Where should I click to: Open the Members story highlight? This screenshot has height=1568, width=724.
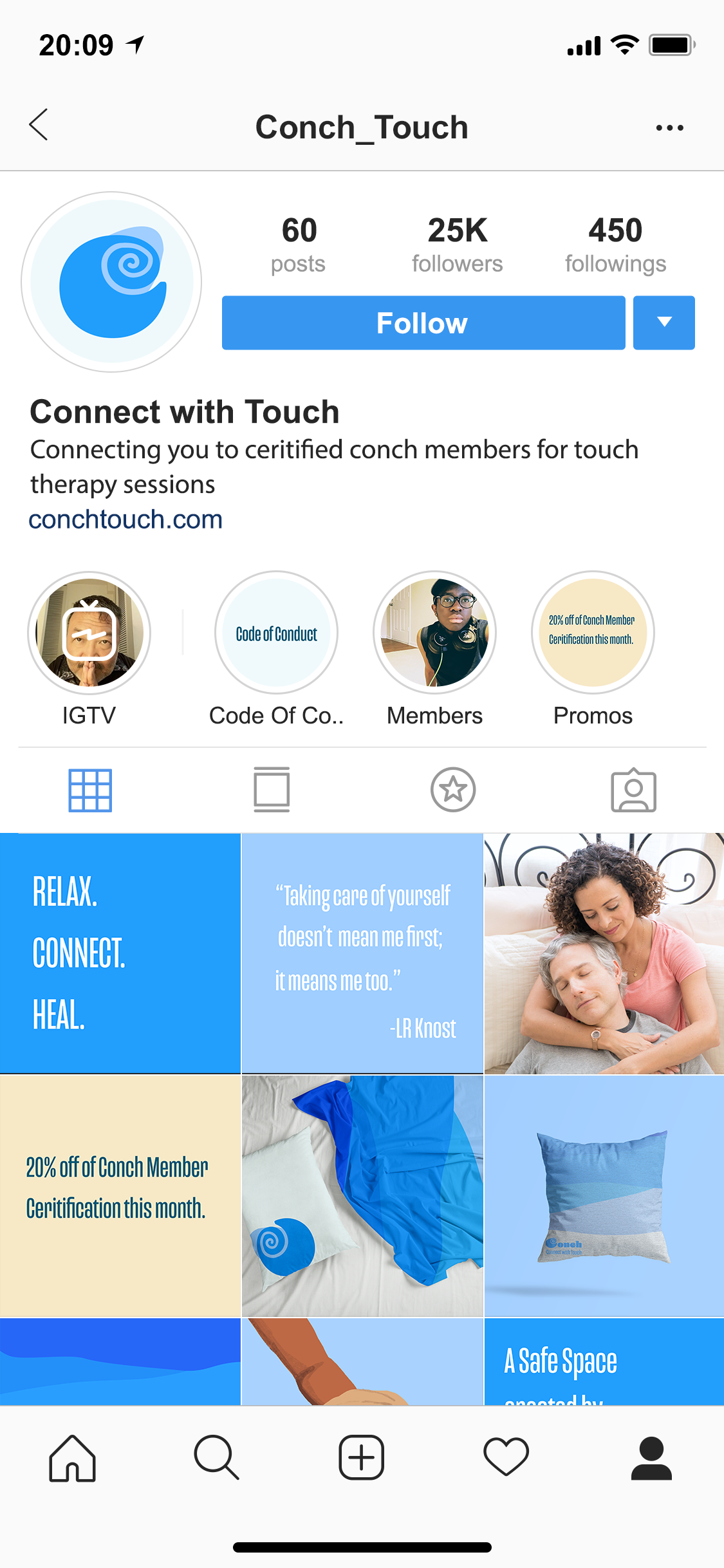pos(435,633)
